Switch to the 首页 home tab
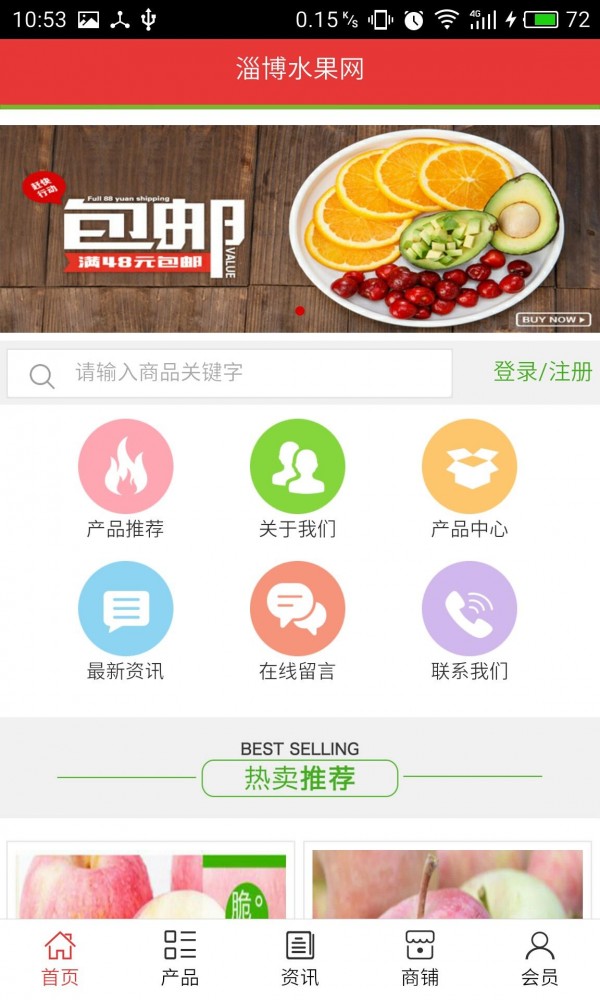Screen dimensions: 600x1000 coord(60,958)
